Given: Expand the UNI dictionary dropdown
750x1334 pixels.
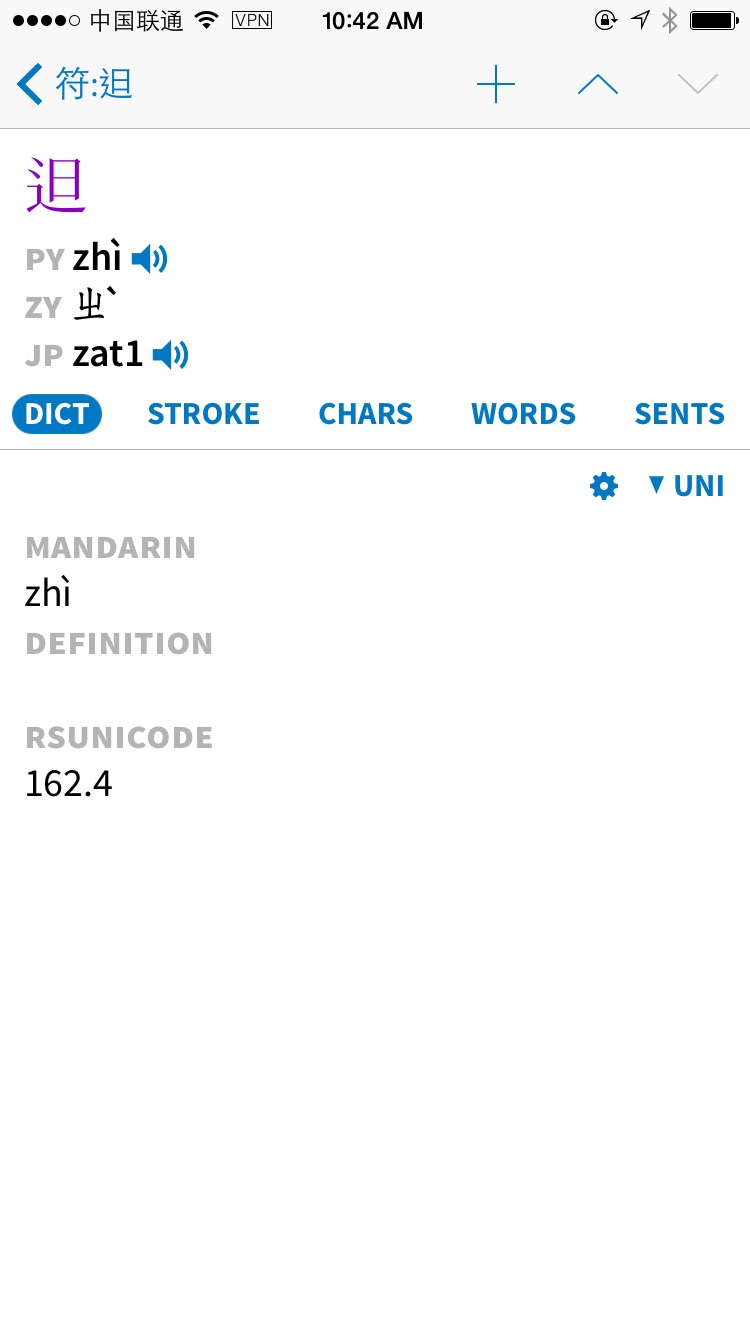Looking at the screenshot, I should click(x=686, y=486).
